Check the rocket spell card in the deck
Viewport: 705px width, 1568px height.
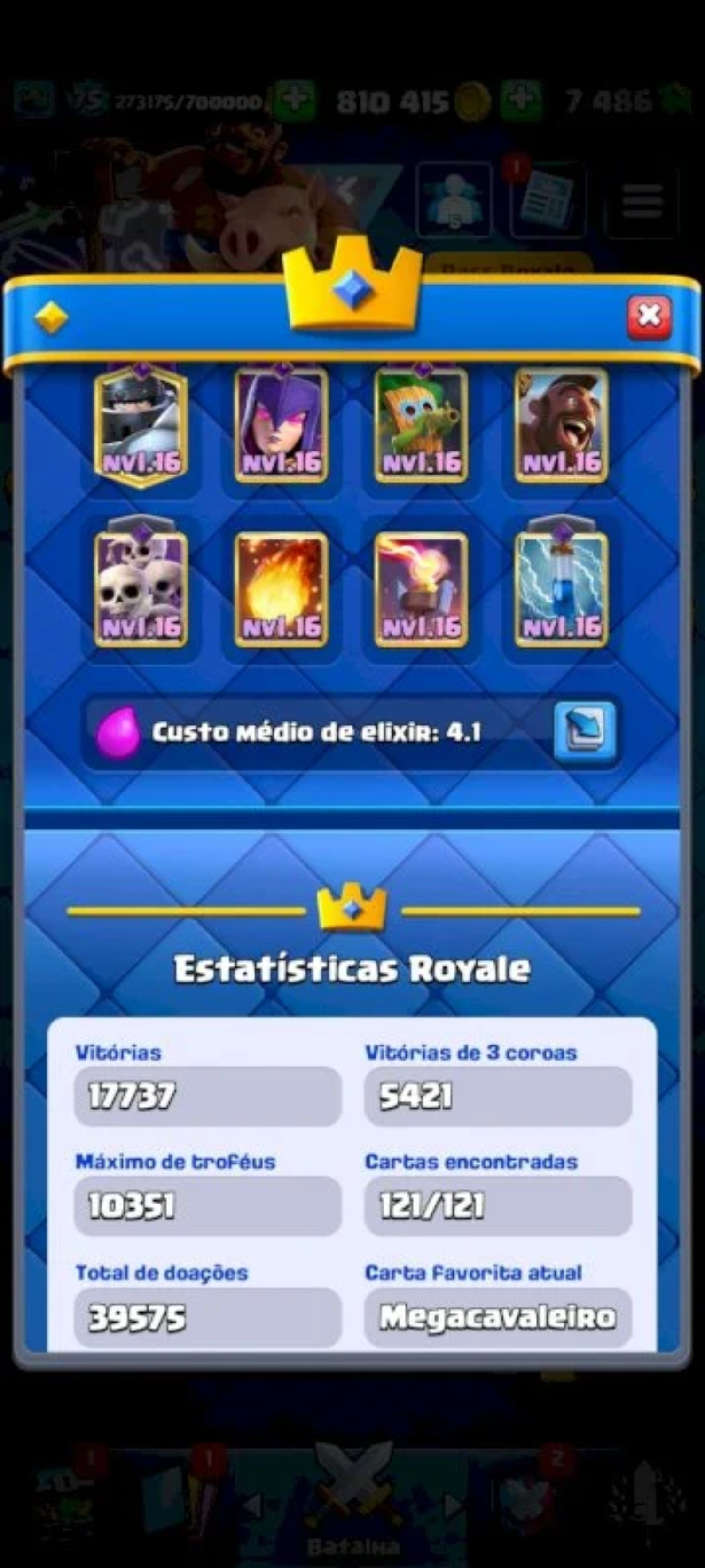coord(421,589)
